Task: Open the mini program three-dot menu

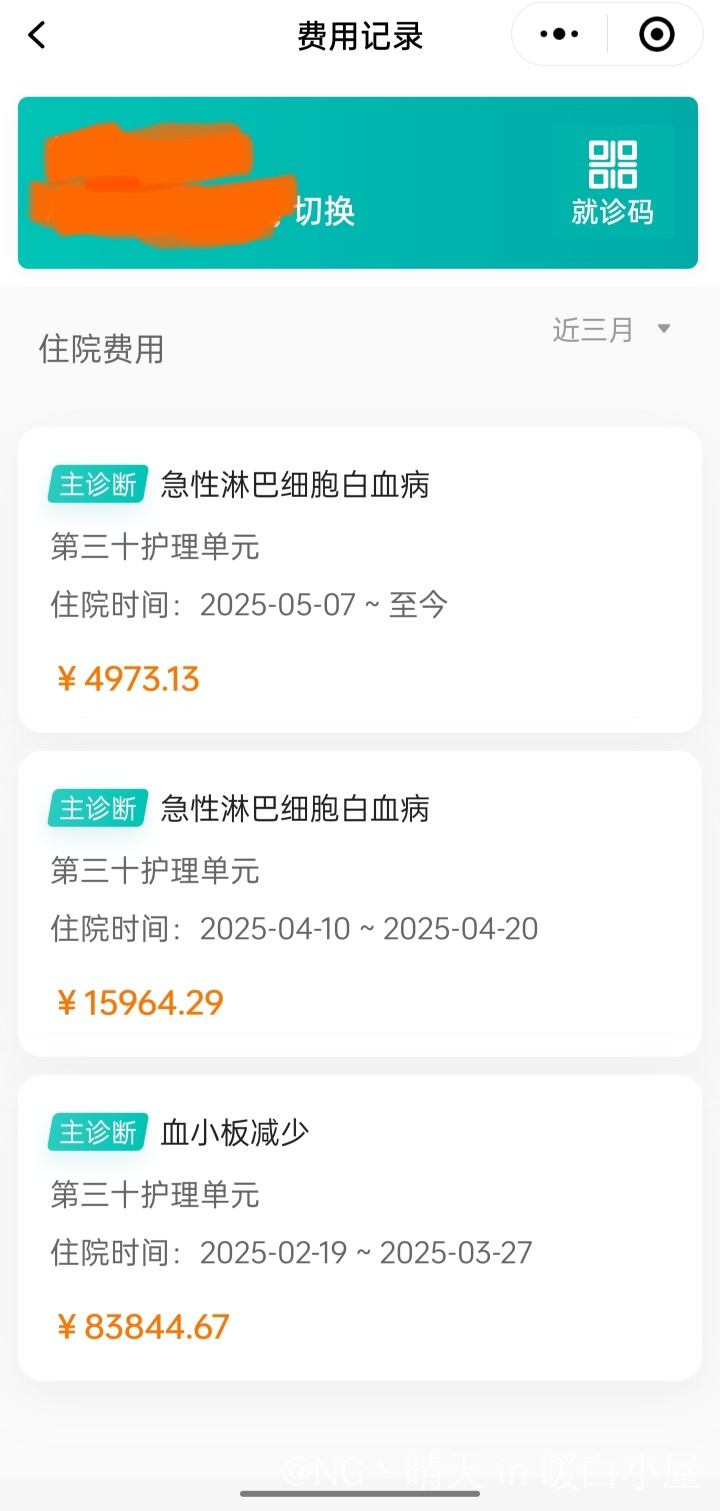Action: [559, 35]
